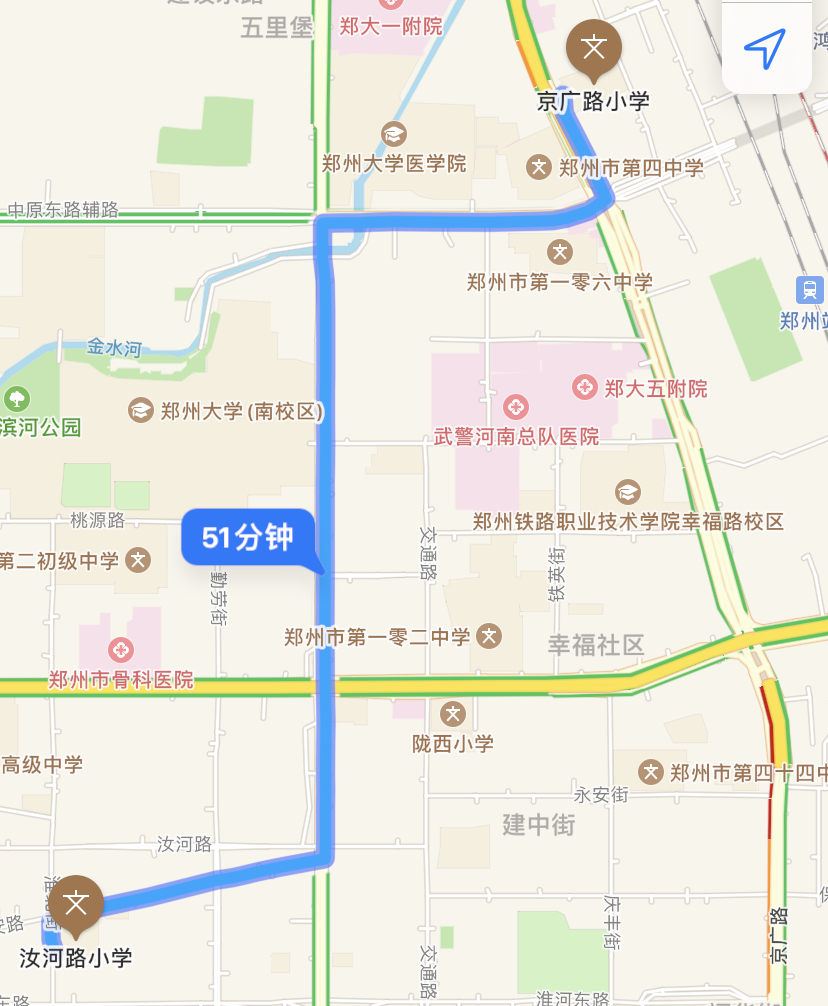Viewport: 828px width, 1006px height.
Task: Select the 郑州市第一零六中学 marker
Action: [559, 250]
